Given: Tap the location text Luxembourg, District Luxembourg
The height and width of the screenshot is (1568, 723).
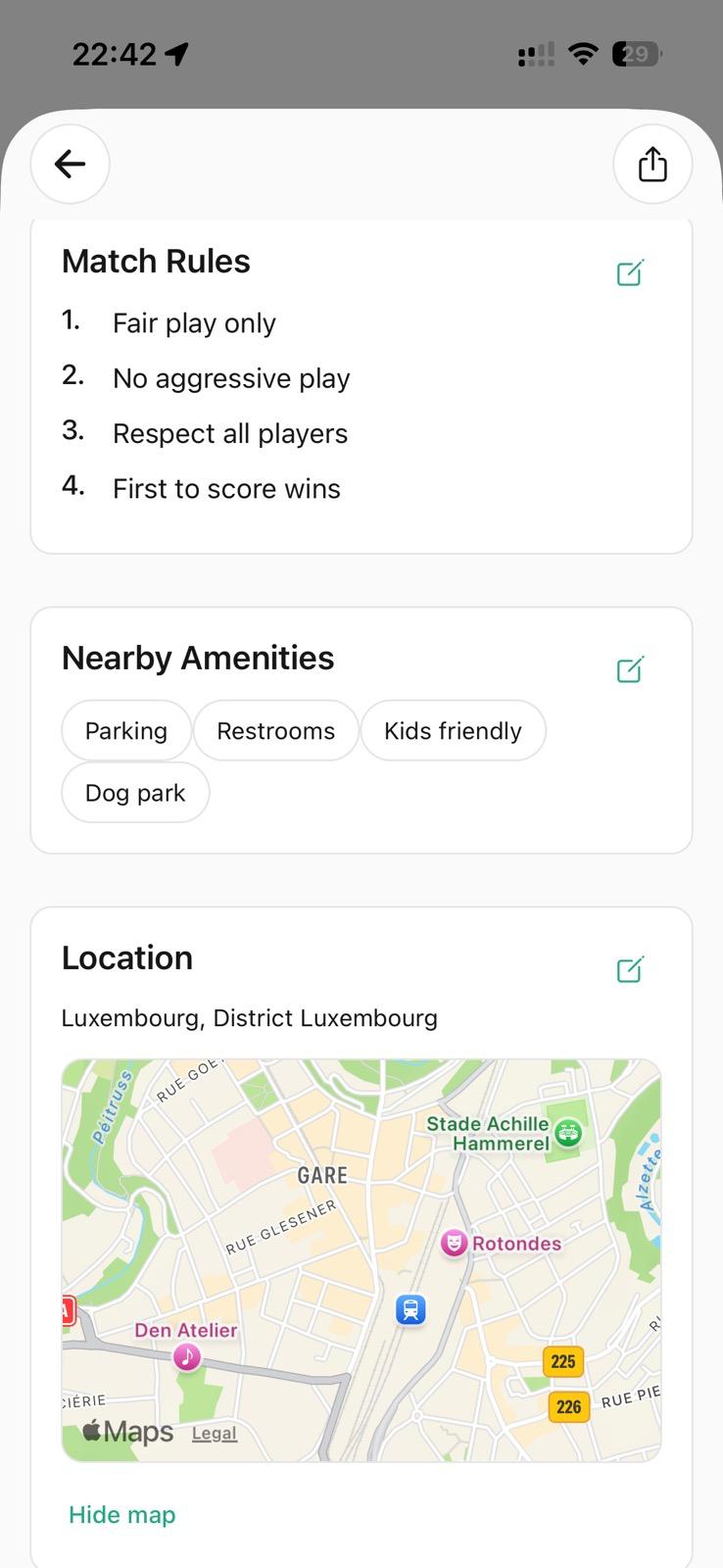Looking at the screenshot, I should pos(249,1018).
